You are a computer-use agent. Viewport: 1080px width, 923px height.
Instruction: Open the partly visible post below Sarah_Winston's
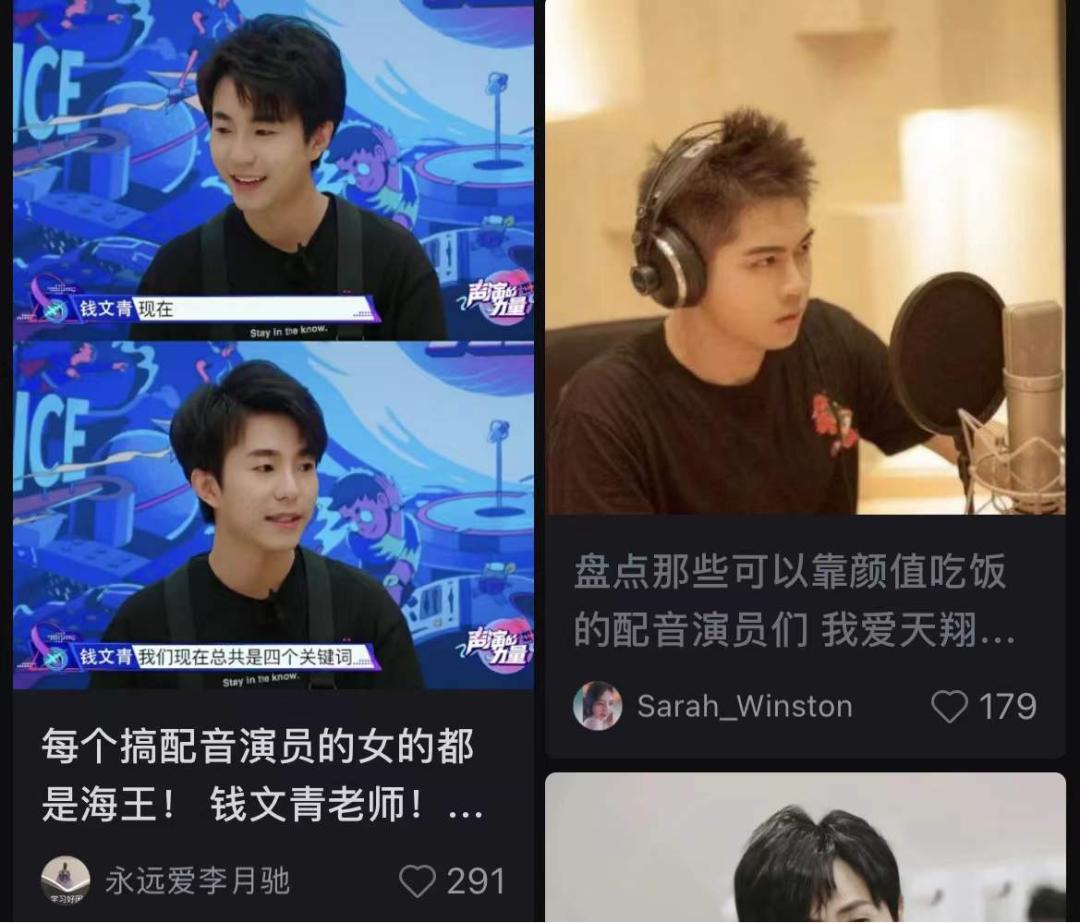coord(804,848)
